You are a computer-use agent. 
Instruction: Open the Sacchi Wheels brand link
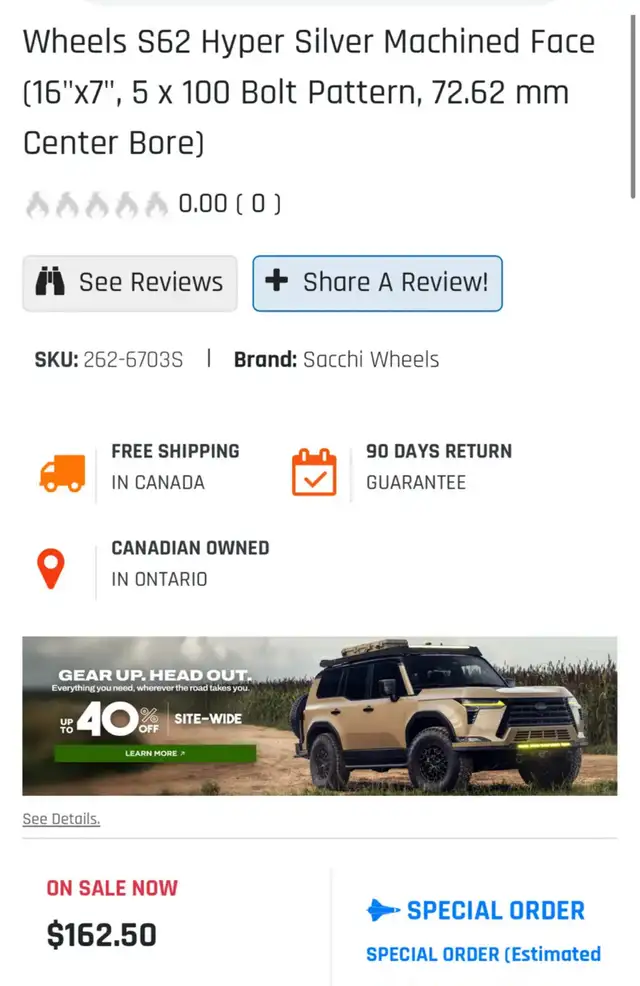pyautogui.click(x=371, y=359)
